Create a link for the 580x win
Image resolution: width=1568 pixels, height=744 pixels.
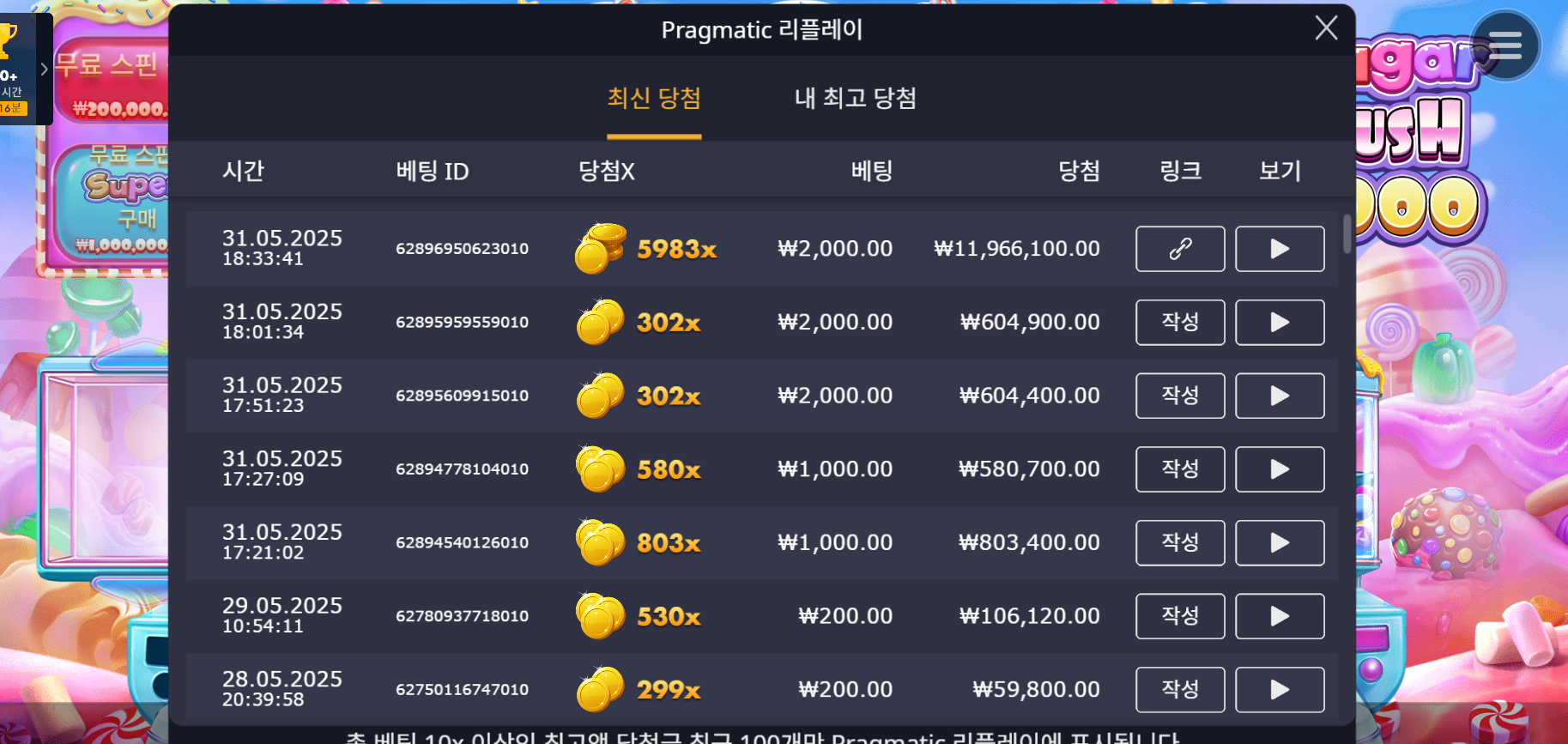1179,469
